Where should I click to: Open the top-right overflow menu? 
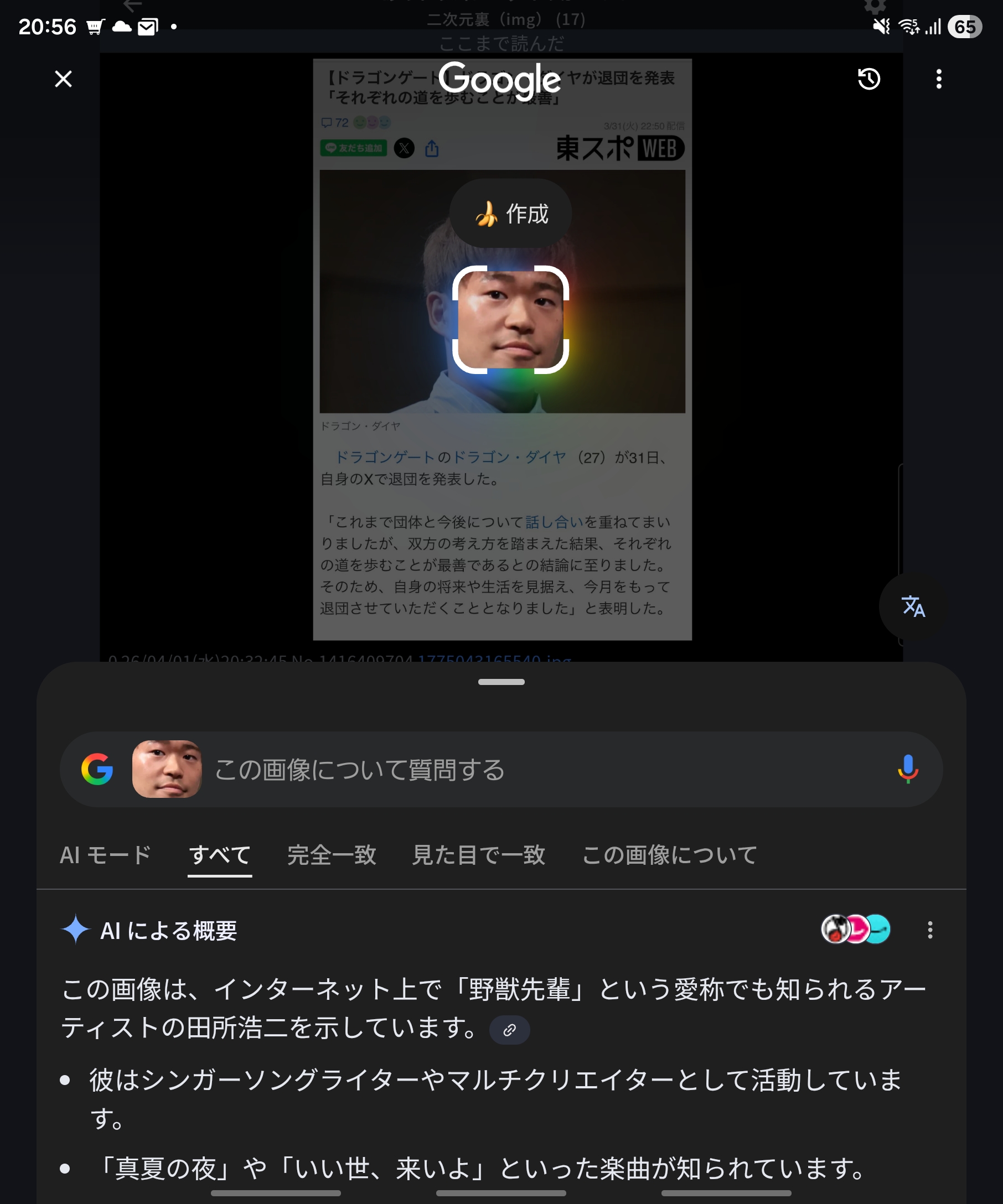[939, 79]
